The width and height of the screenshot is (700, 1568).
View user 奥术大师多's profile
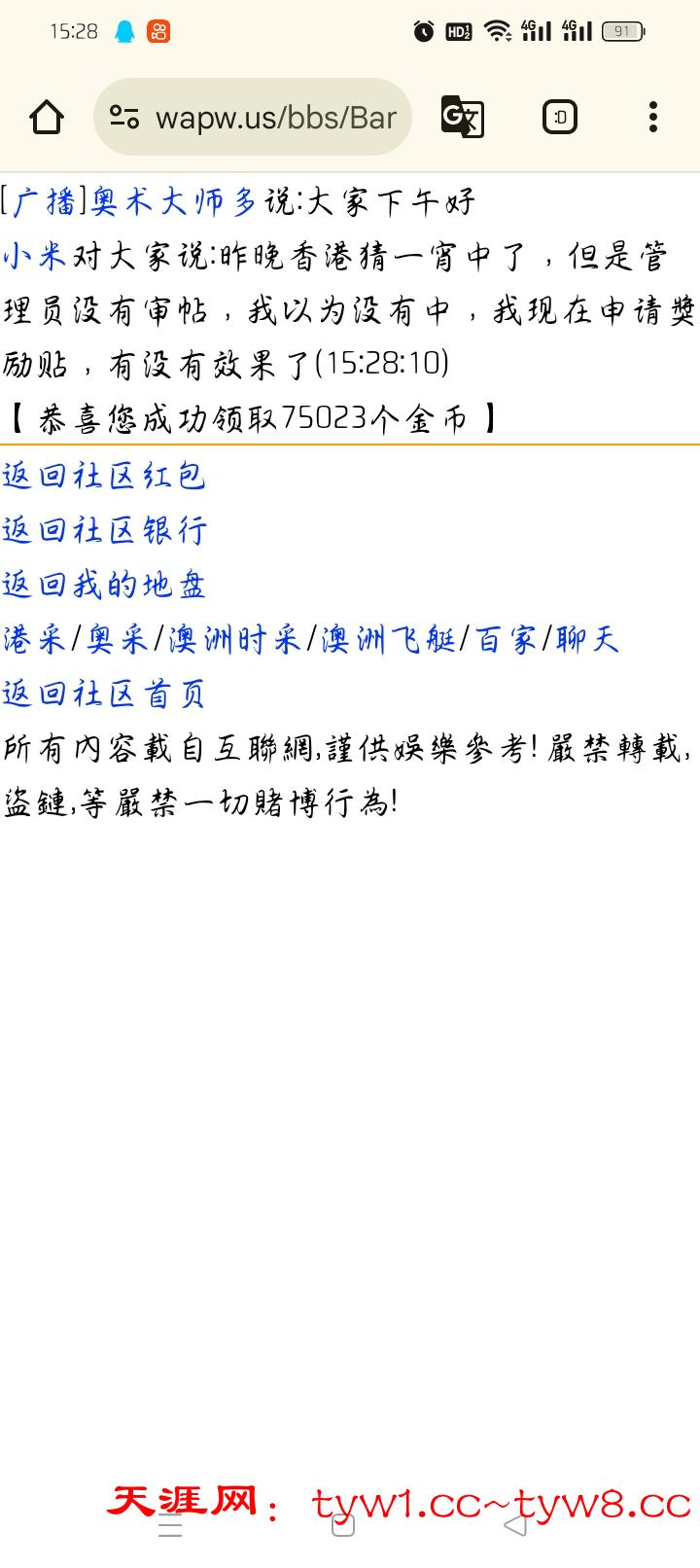click(x=175, y=201)
